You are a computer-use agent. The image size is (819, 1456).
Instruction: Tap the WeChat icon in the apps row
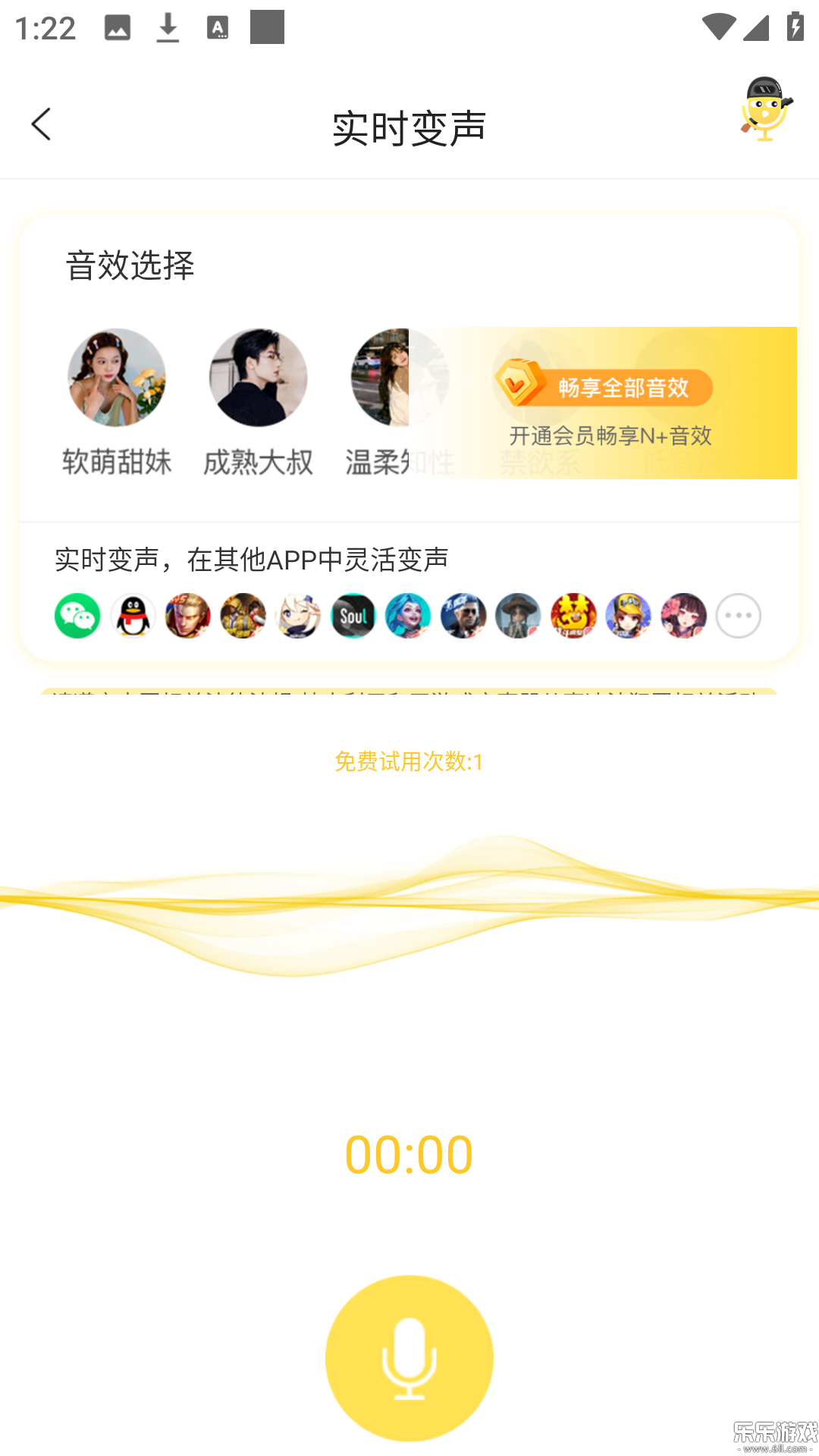[77, 617]
